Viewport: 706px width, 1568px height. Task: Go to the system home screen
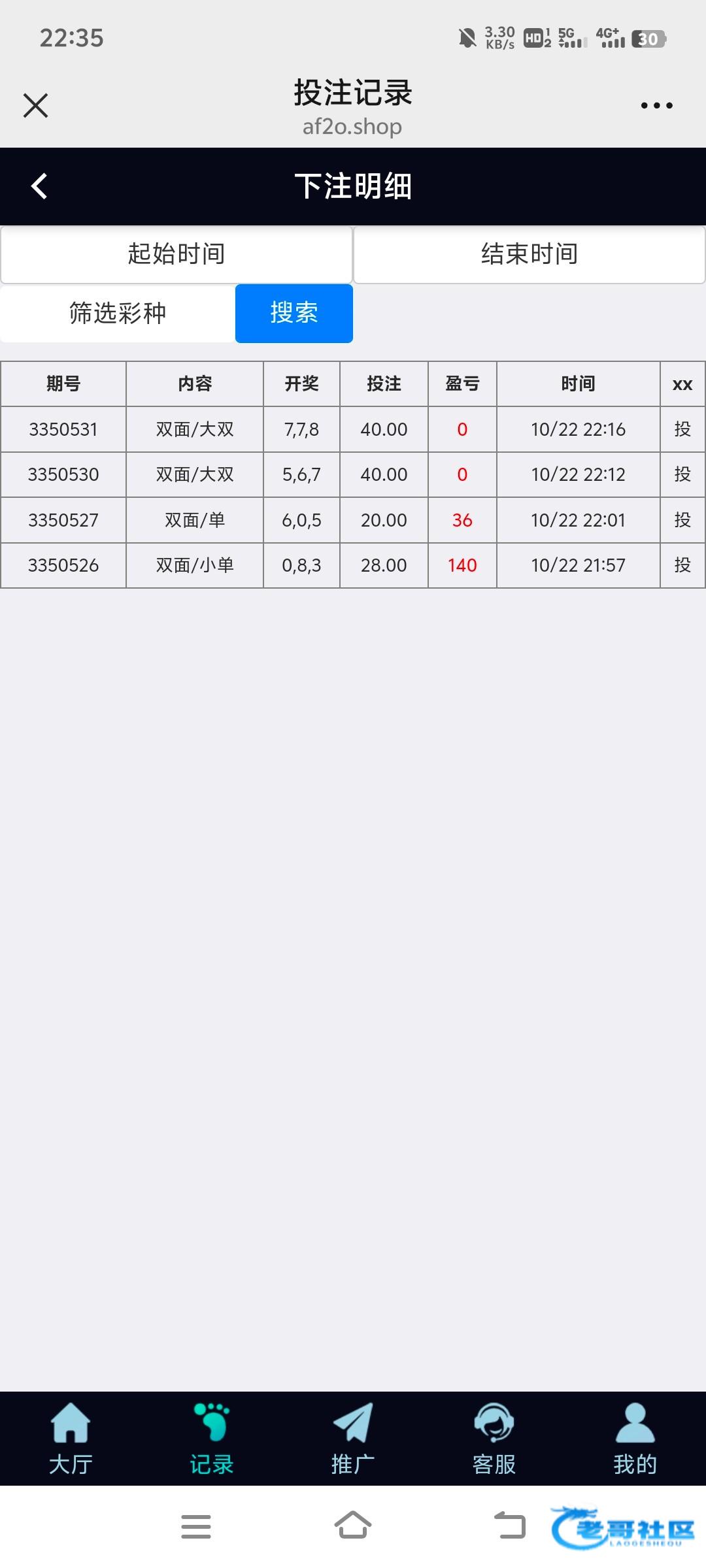pyautogui.click(x=353, y=1526)
